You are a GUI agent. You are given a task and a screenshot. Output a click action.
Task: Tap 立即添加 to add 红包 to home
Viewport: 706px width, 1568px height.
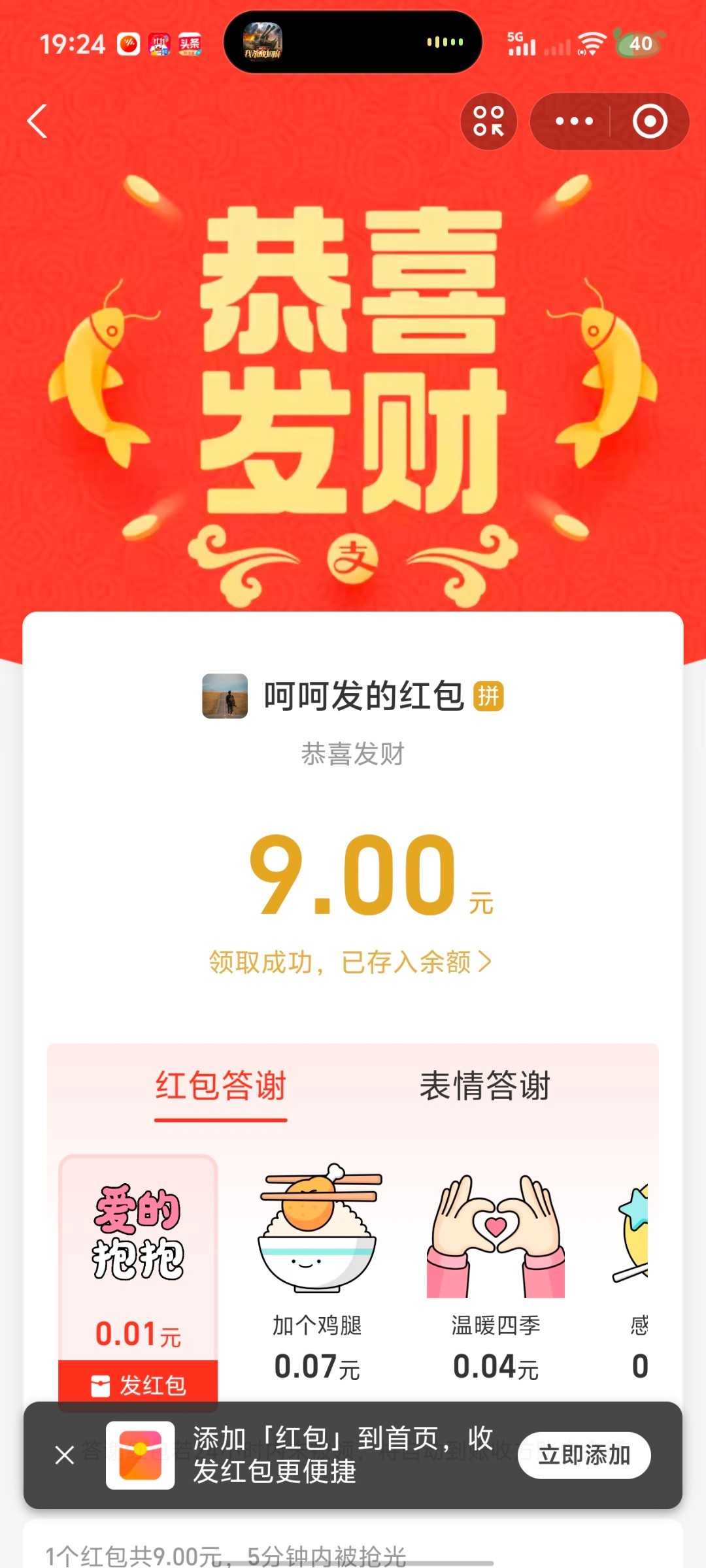pos(584,1455)
